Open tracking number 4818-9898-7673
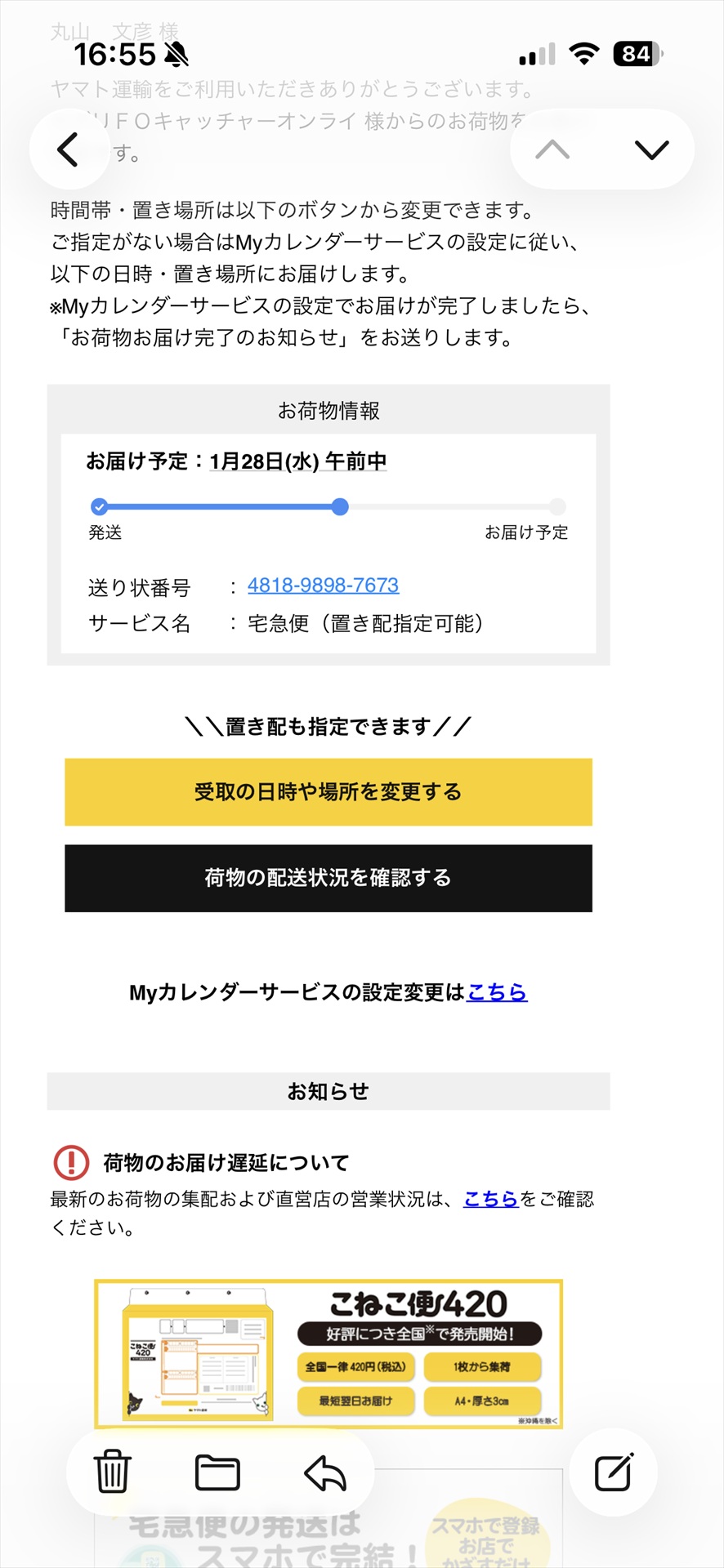Screen dimensions: 724x1568 pos(323,586)
